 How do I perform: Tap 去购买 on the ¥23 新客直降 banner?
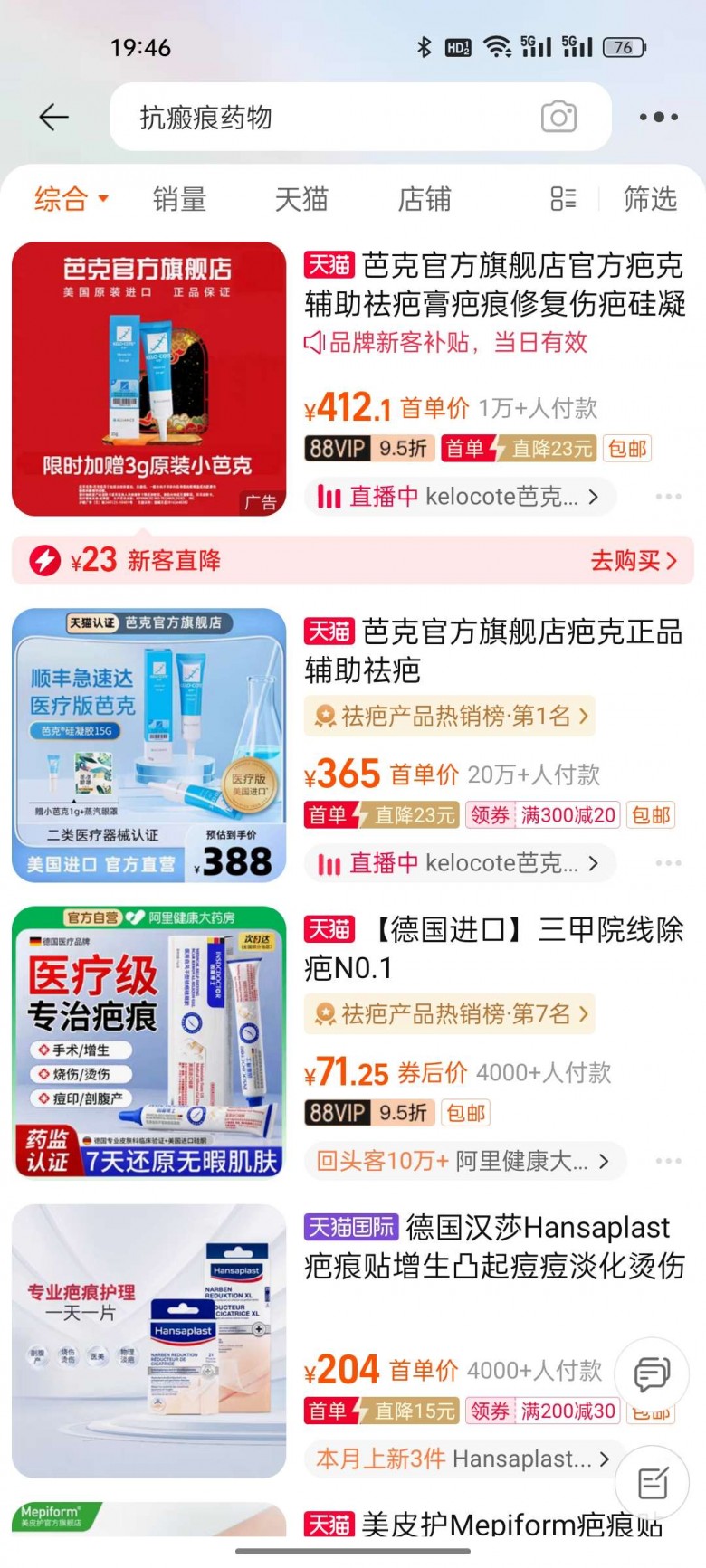pyautogui.click(x=633, y=561)
